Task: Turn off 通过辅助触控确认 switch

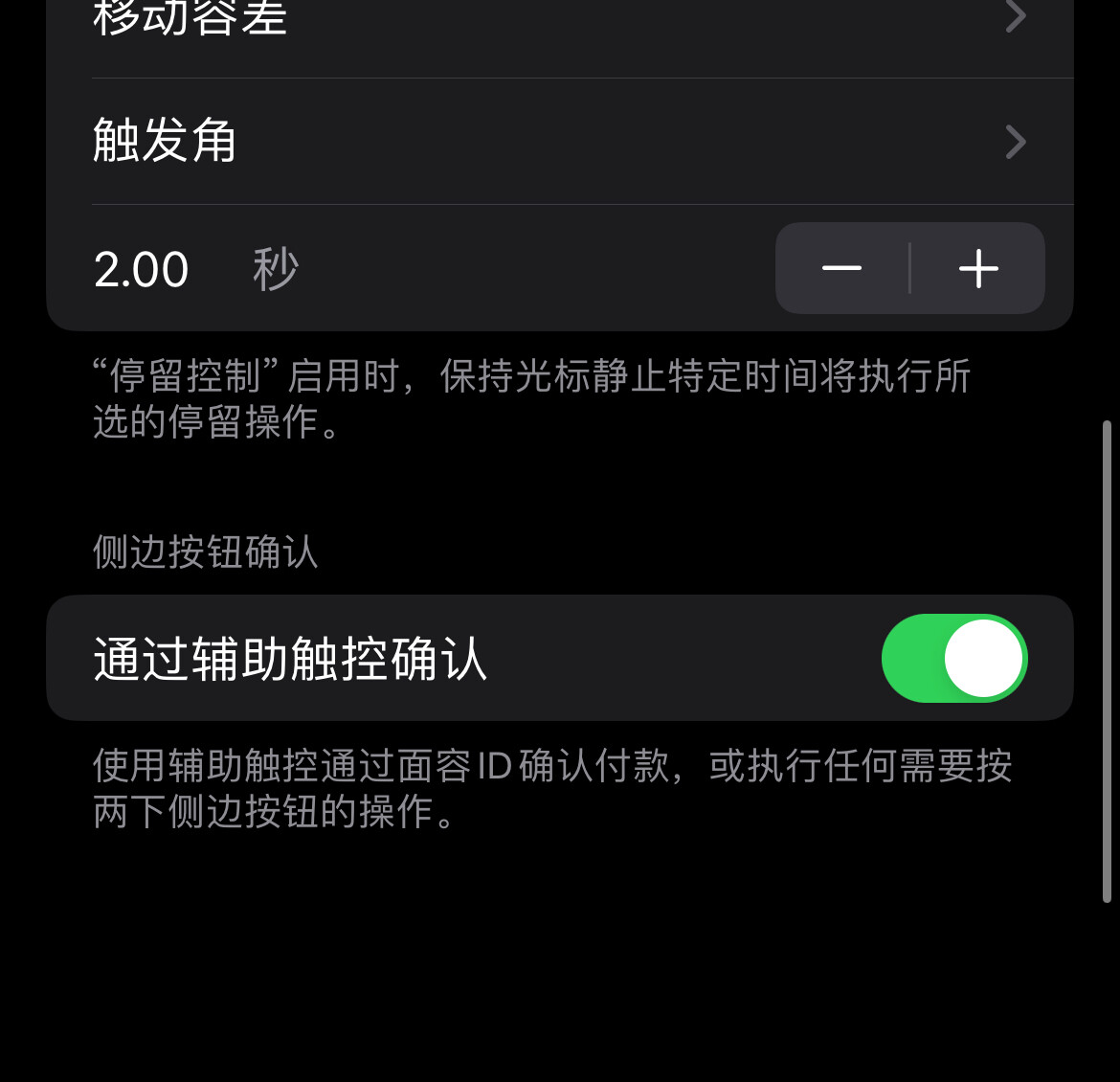Action: click(953, 659)
